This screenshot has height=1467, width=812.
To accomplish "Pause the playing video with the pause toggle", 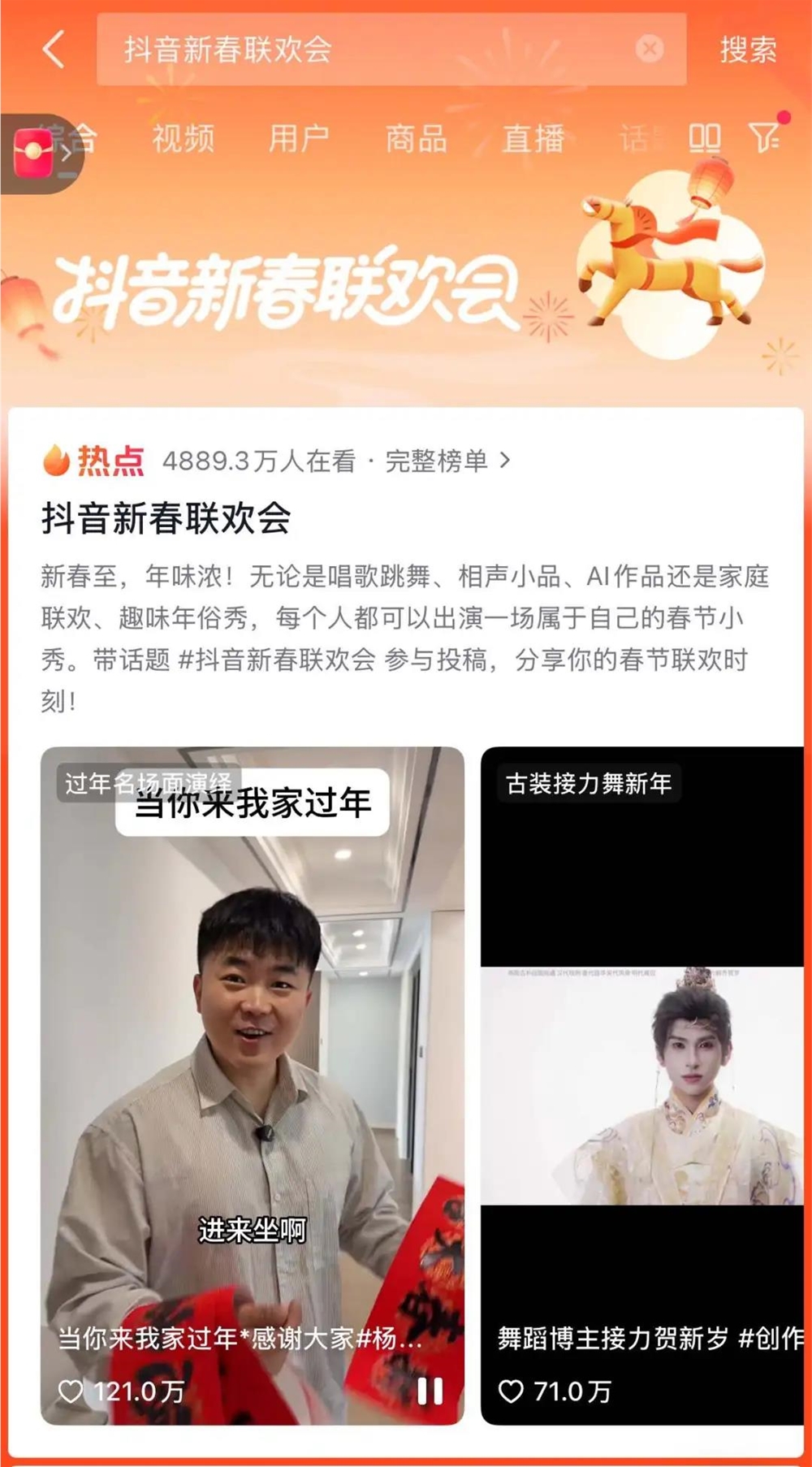I will [433, 1392].
